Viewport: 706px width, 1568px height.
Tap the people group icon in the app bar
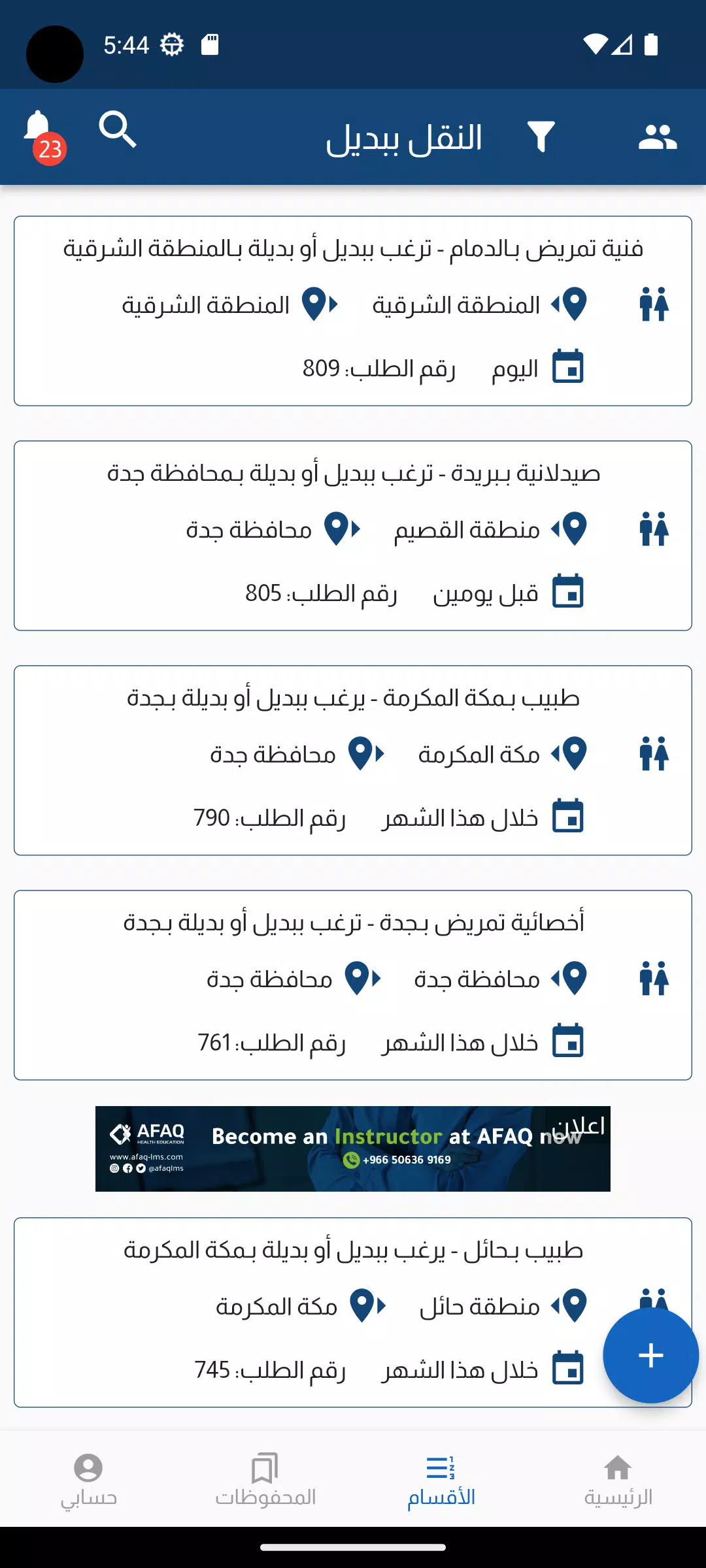658,137
